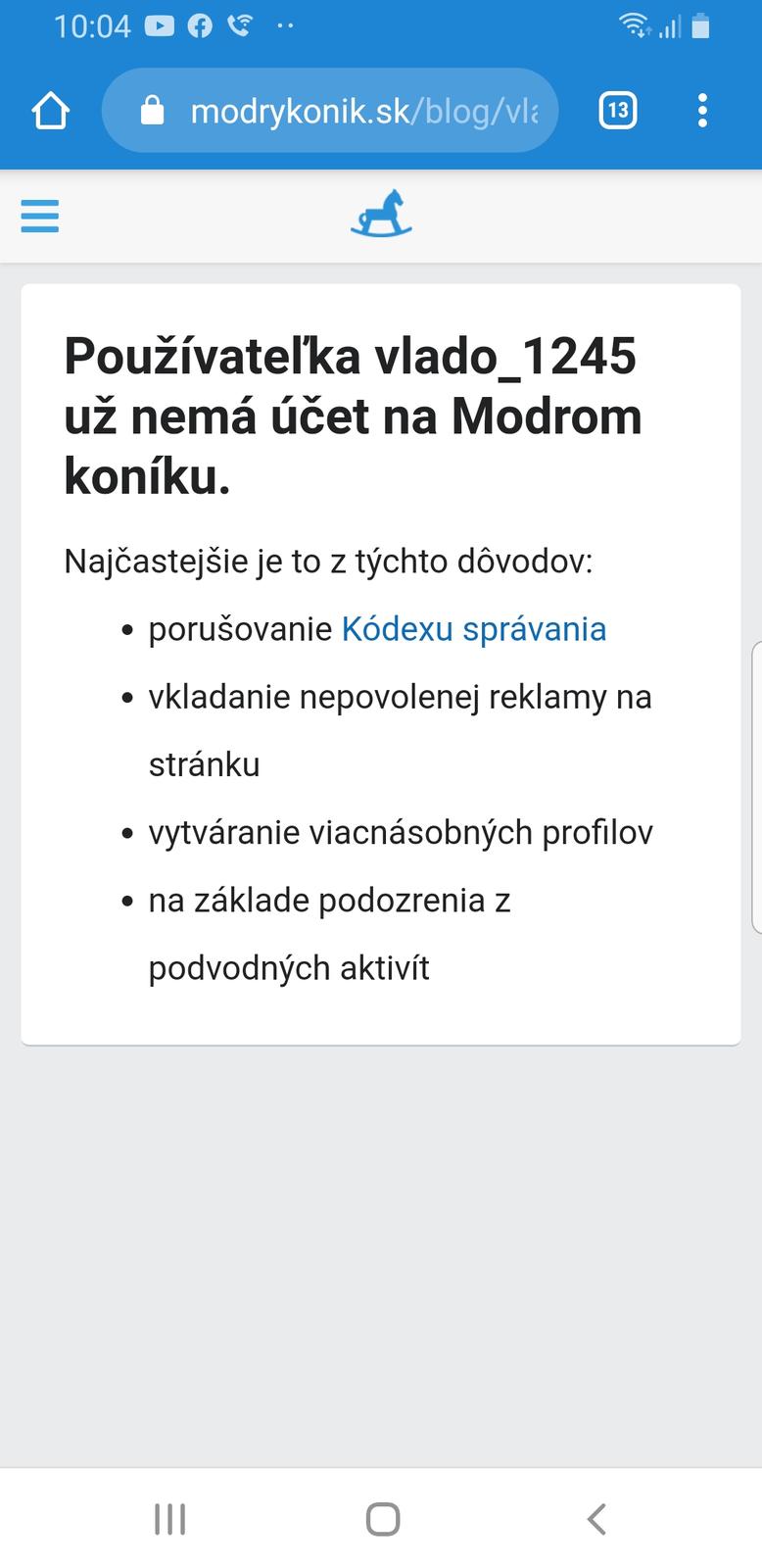The width and height of the screenshot is (762, 1568).
Task: Open the browser home page
Action: (51, 111)
